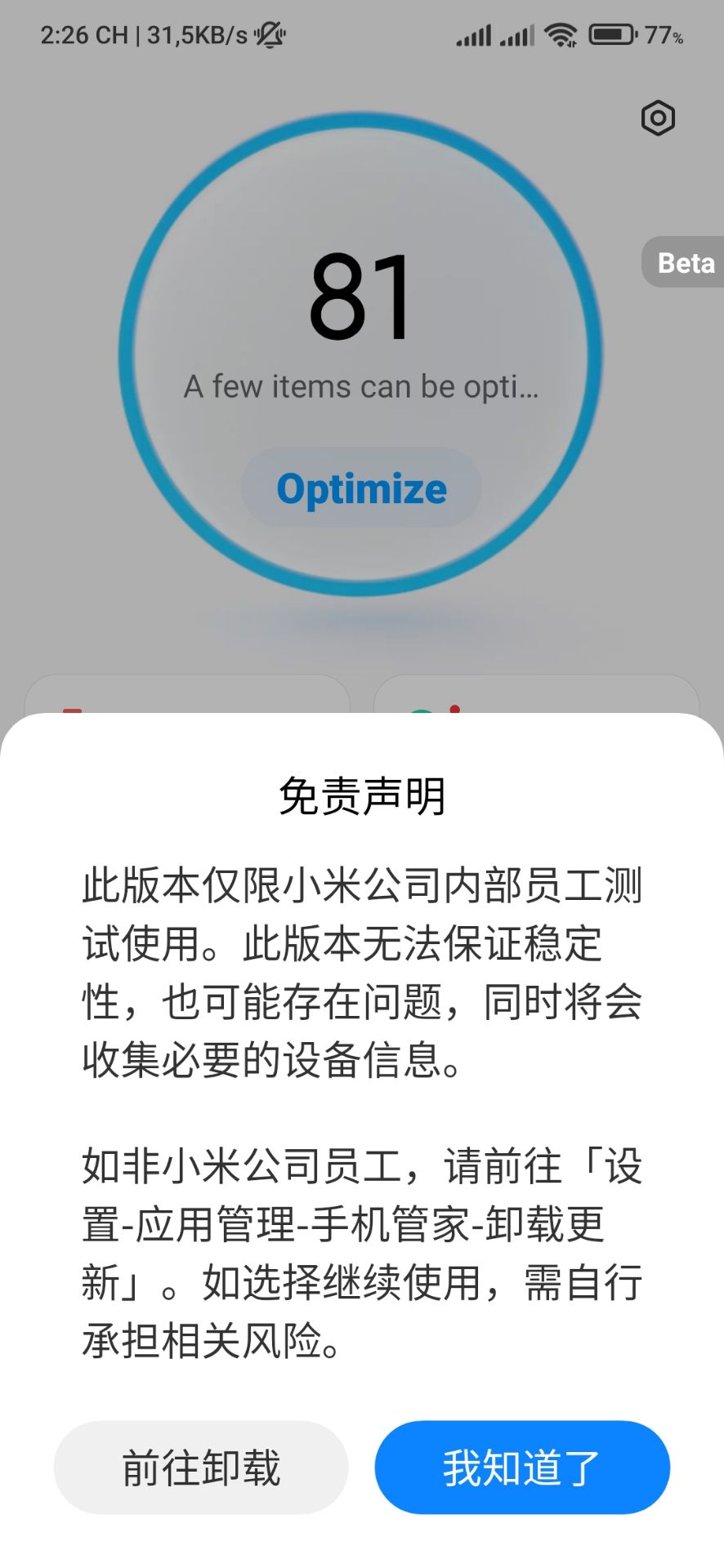Click the green feature icon on right card
The width and height of the screenshot is (724, 1568).
click(x=422, y=712)
